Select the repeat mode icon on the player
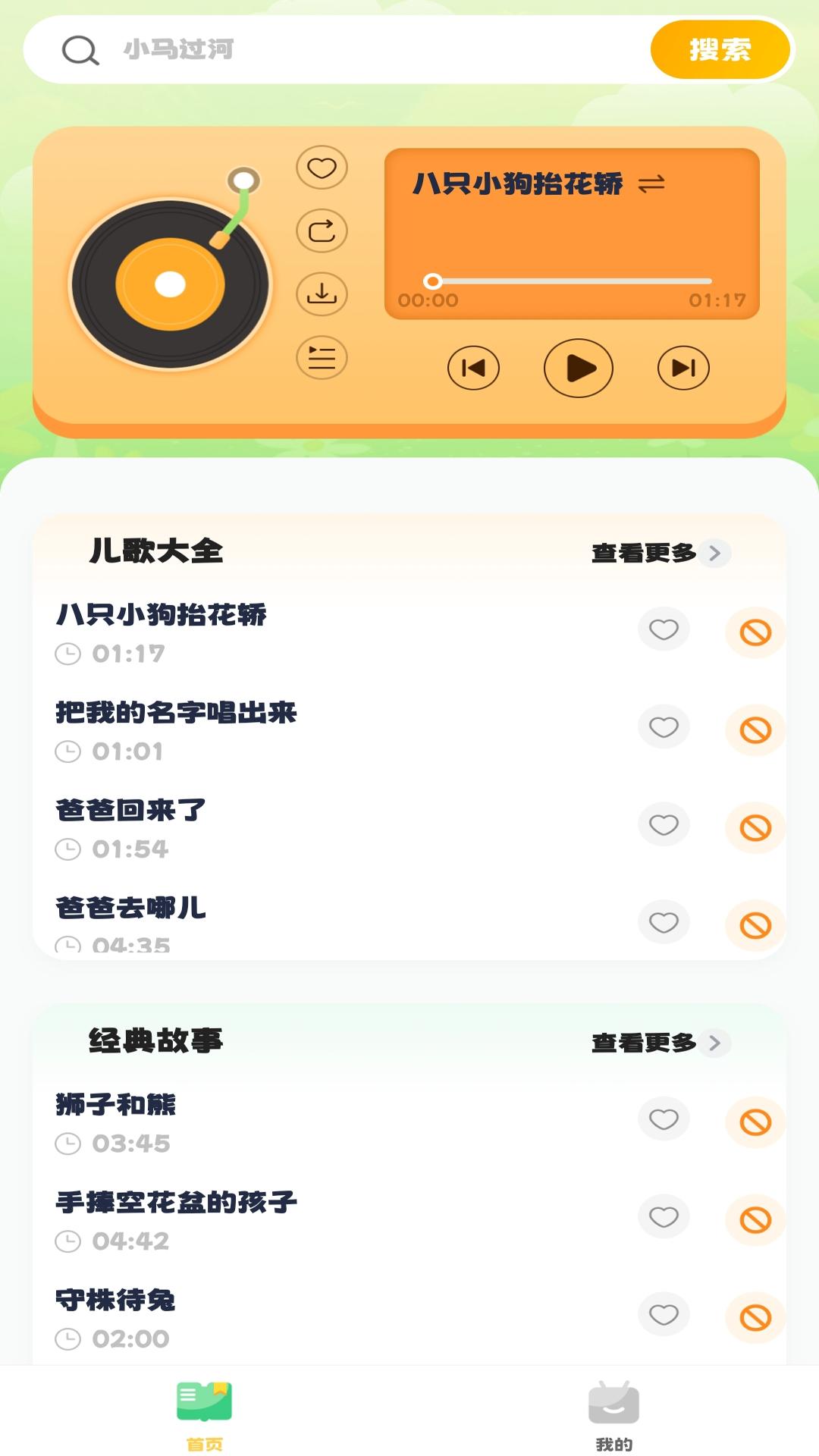Screen dimensions: 819x1456 (322, 232)
